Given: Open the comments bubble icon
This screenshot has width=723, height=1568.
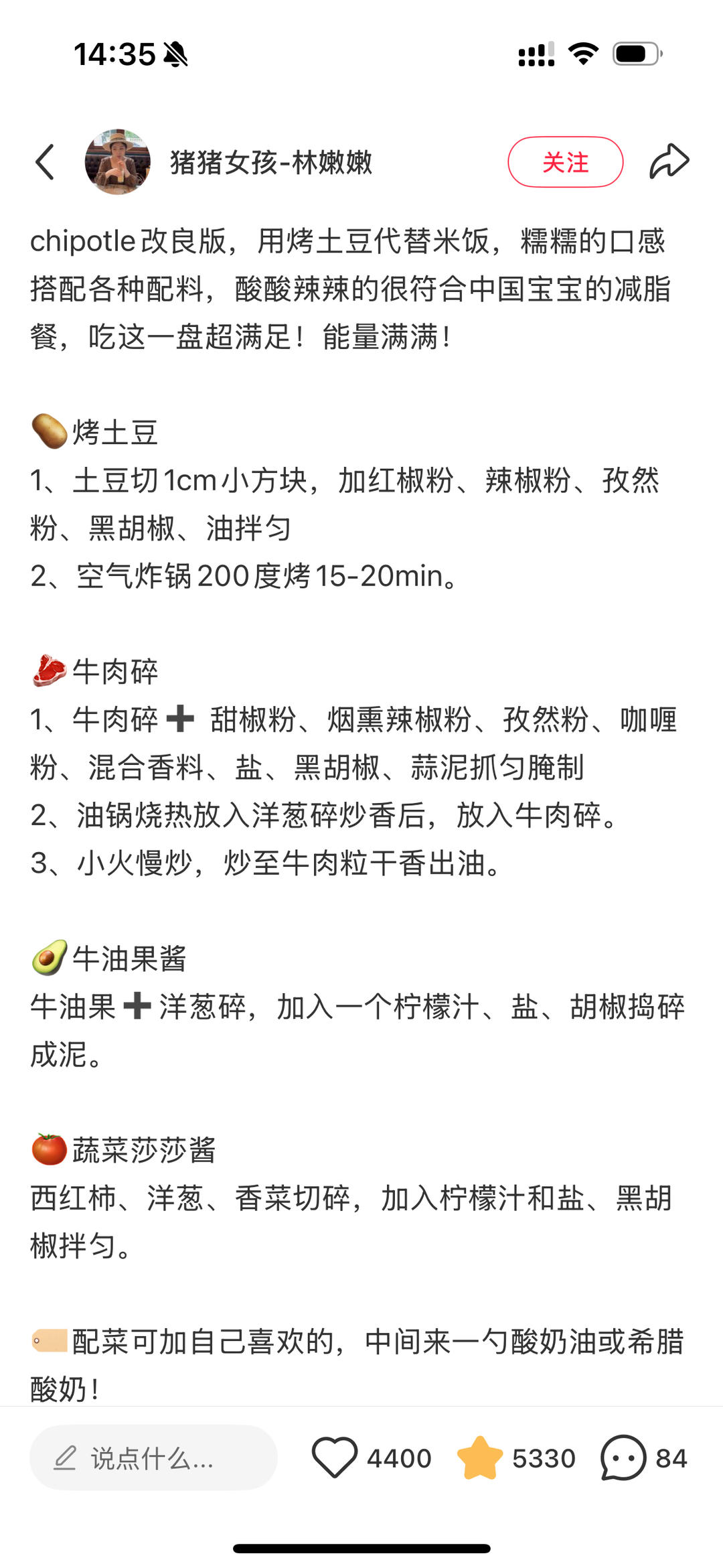Looking at the screenshot, I should (x=623, y=1458).
